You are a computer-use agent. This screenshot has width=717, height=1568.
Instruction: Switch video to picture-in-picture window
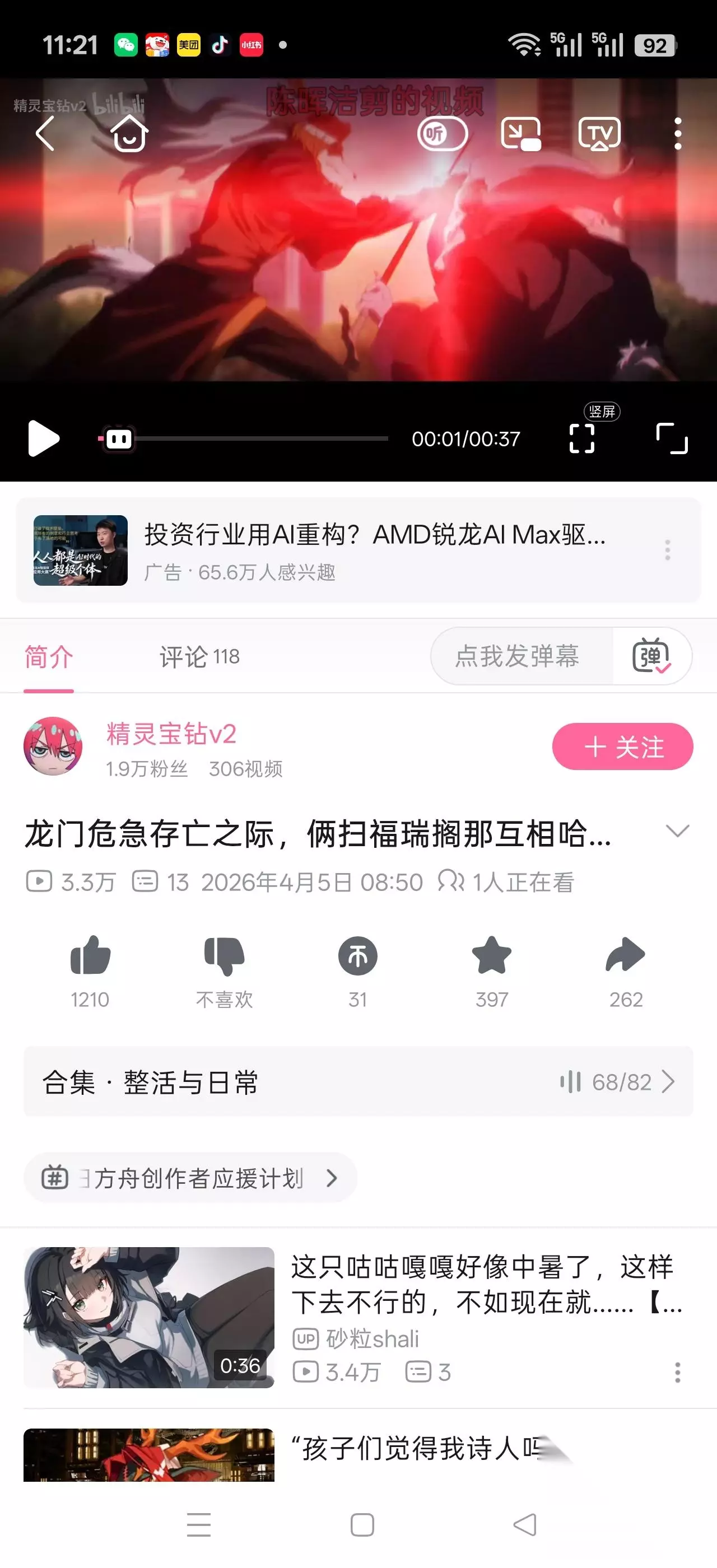pyautogui.click(x=521, y=133)
